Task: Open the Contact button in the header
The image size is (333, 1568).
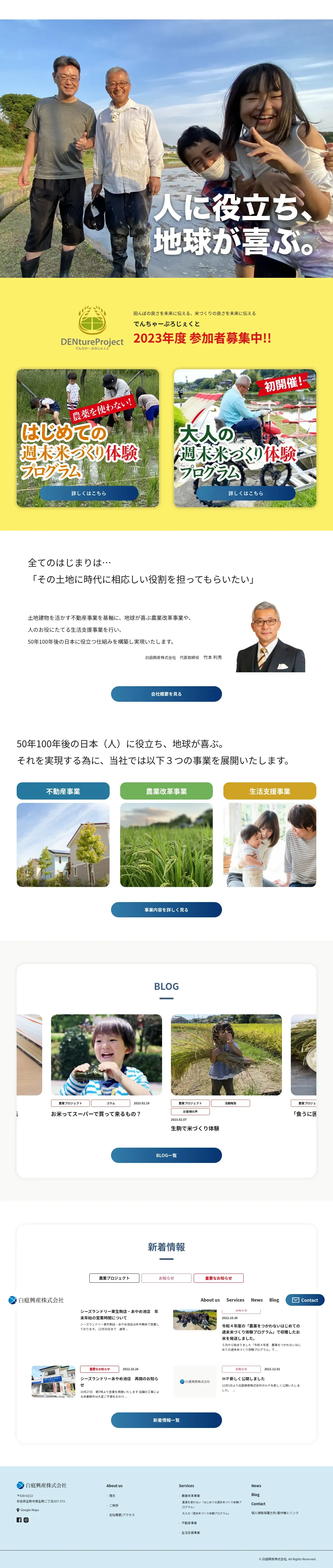Action: [304, 1300]
